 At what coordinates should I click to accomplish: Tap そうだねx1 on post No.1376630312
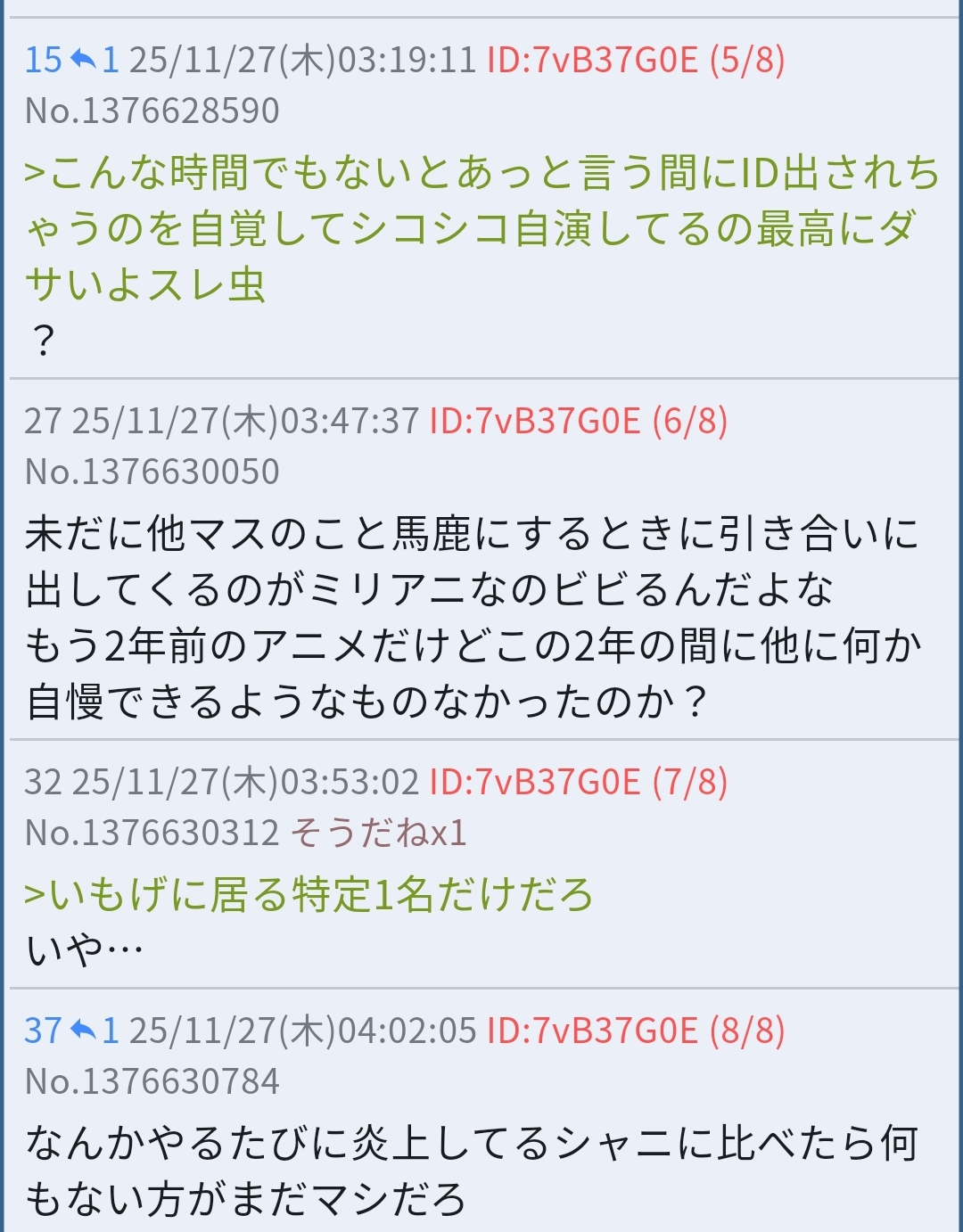[378, 833]
